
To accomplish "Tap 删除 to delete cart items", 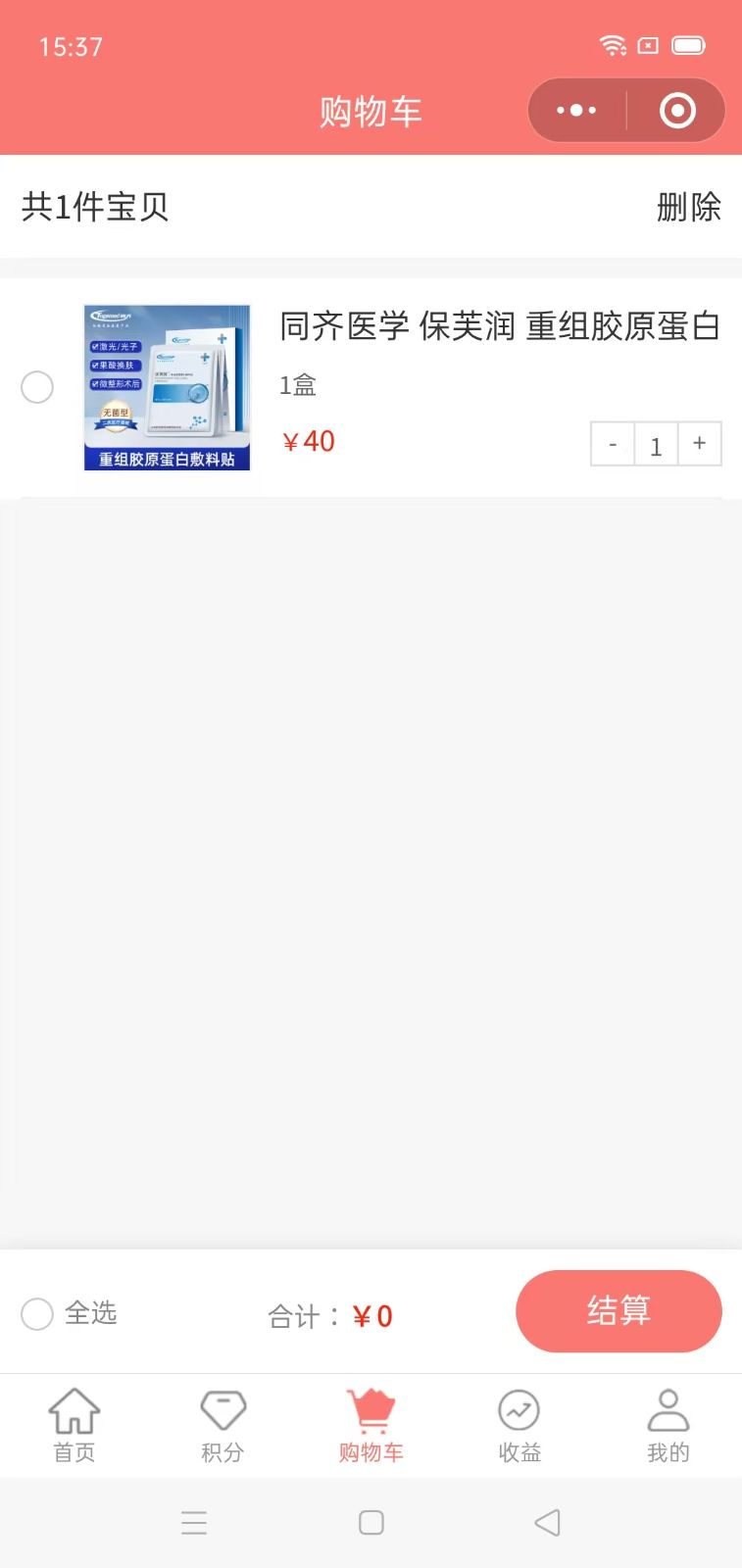I will tap(688, 207).
